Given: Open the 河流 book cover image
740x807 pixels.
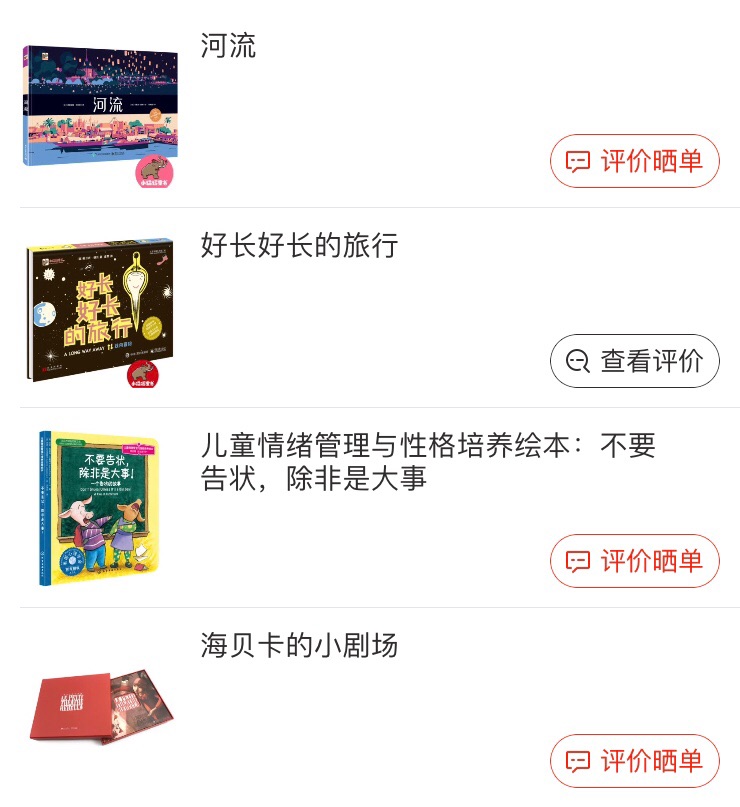Looking at the screenshot, I should [100, 116].
